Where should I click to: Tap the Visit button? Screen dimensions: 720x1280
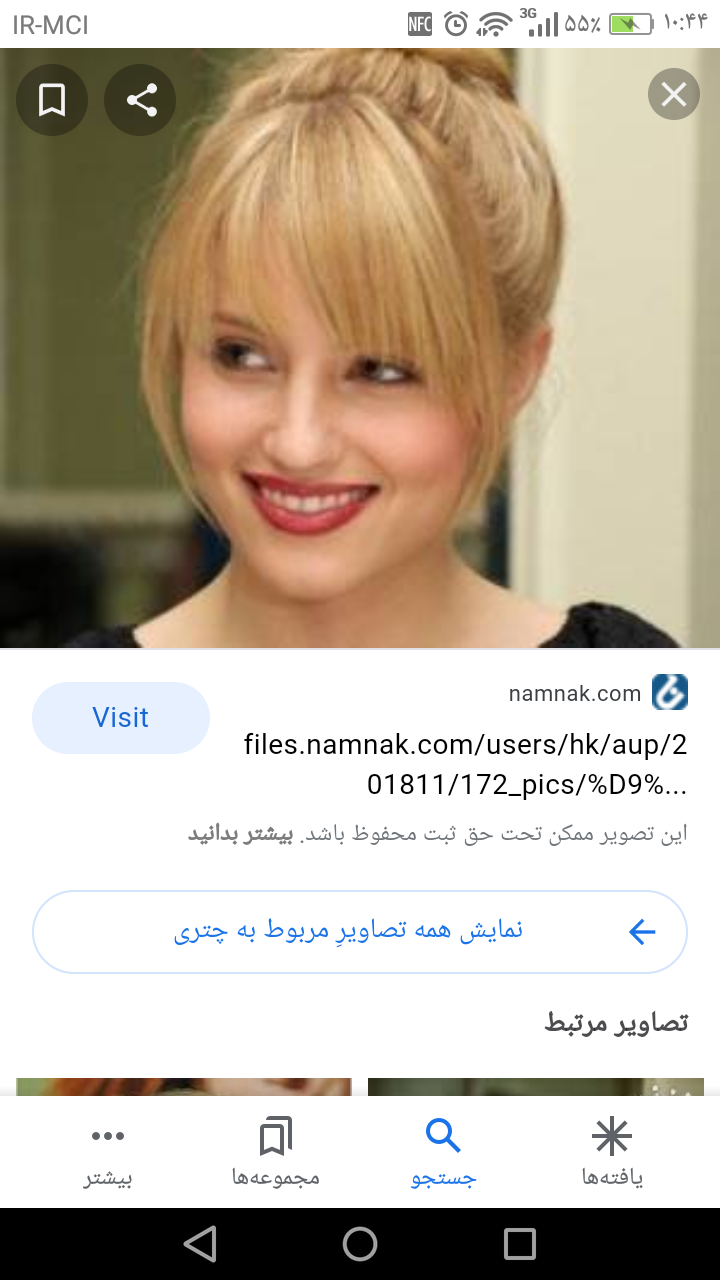pos(121,718)
